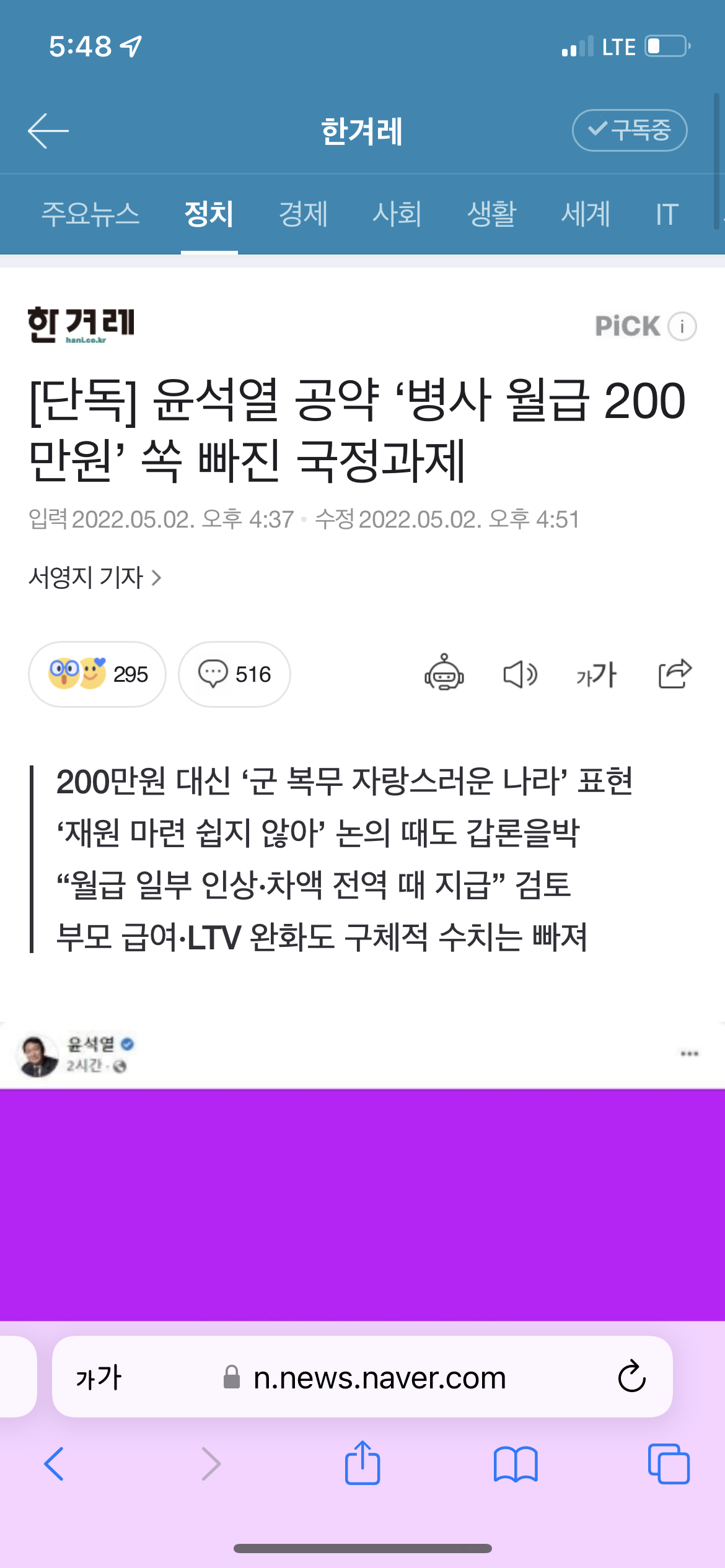Open the AI summary robot icon
The height and width of the screenshot is (1568, 725).
(444, 674)
